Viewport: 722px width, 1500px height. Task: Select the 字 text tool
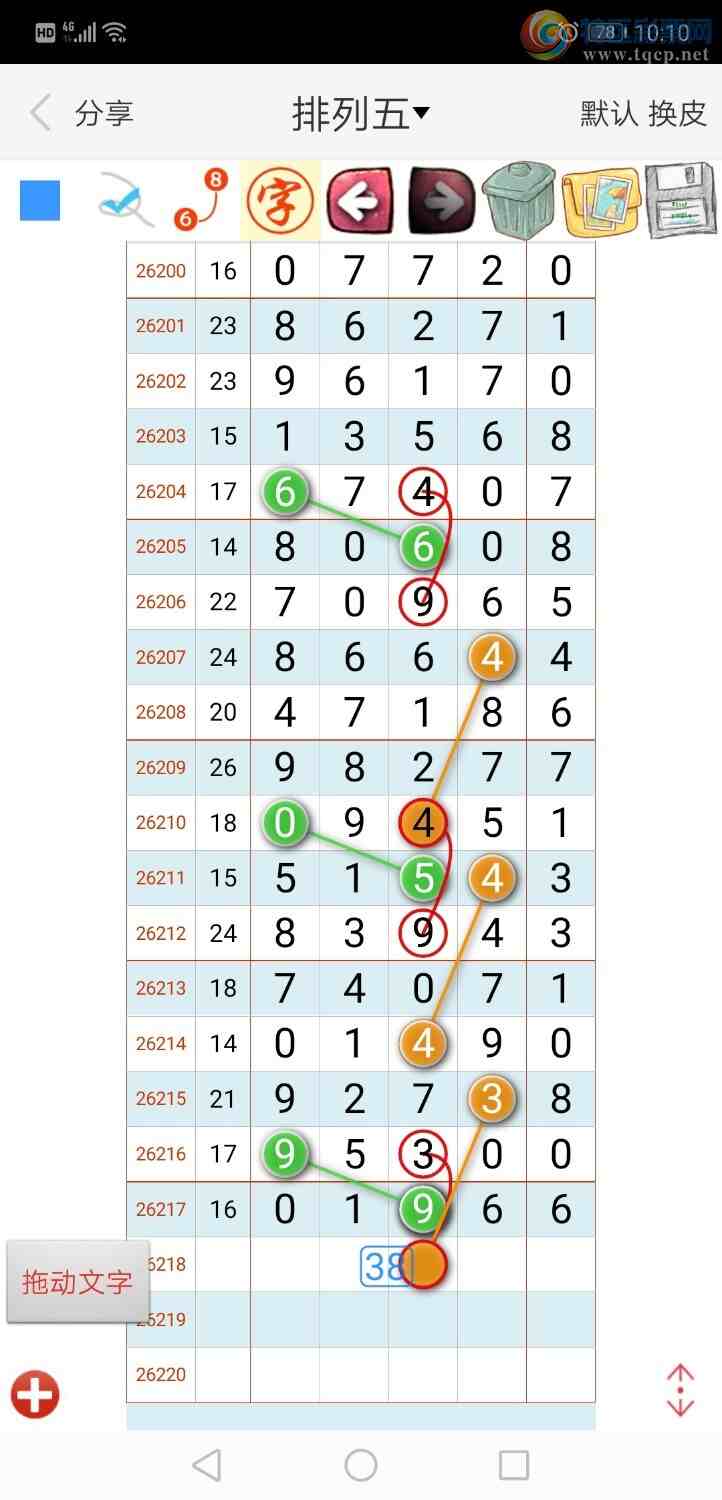pyautogui.click(x=281, y=201)
